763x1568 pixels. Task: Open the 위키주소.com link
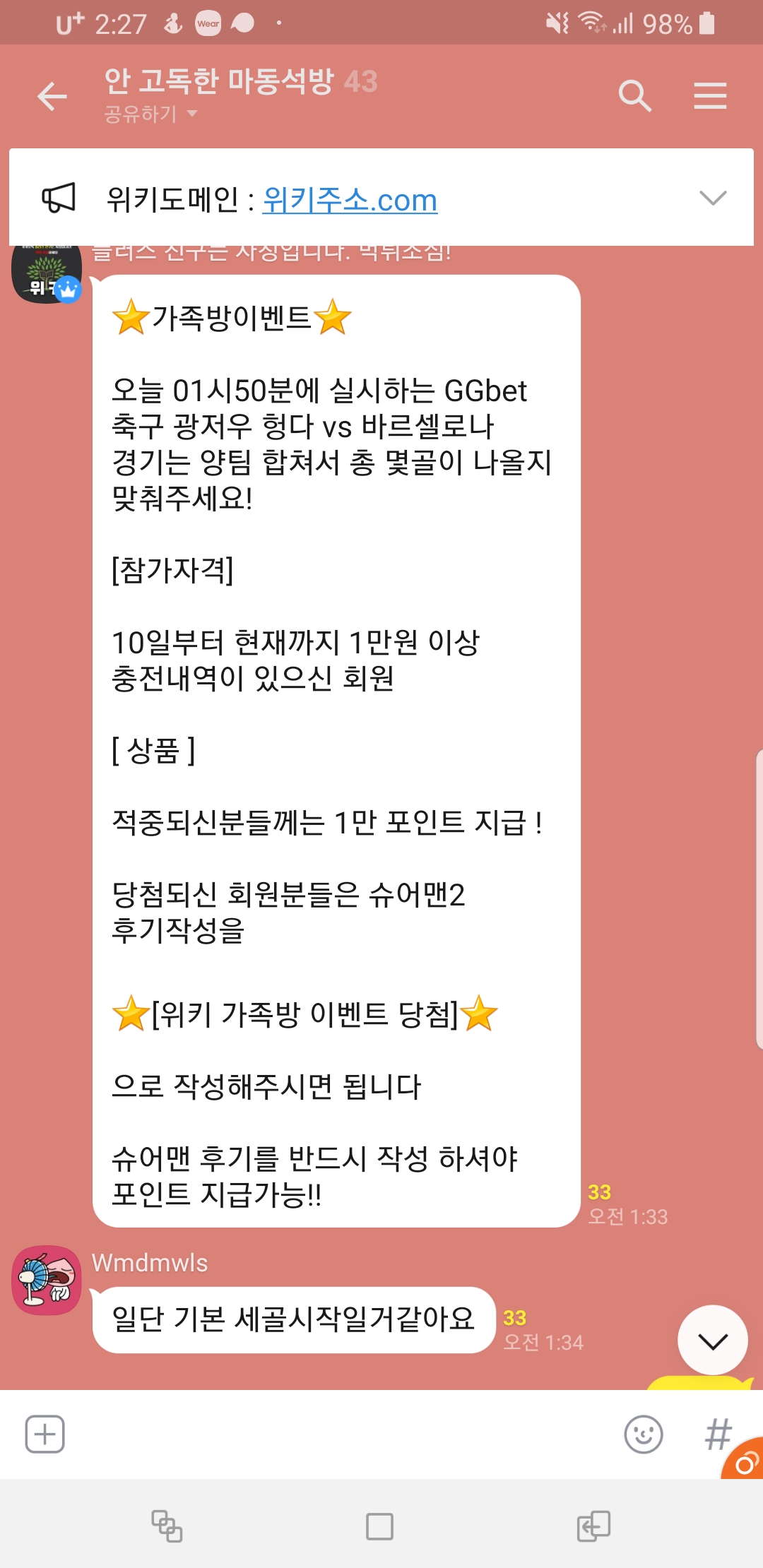tap(350, 200)
